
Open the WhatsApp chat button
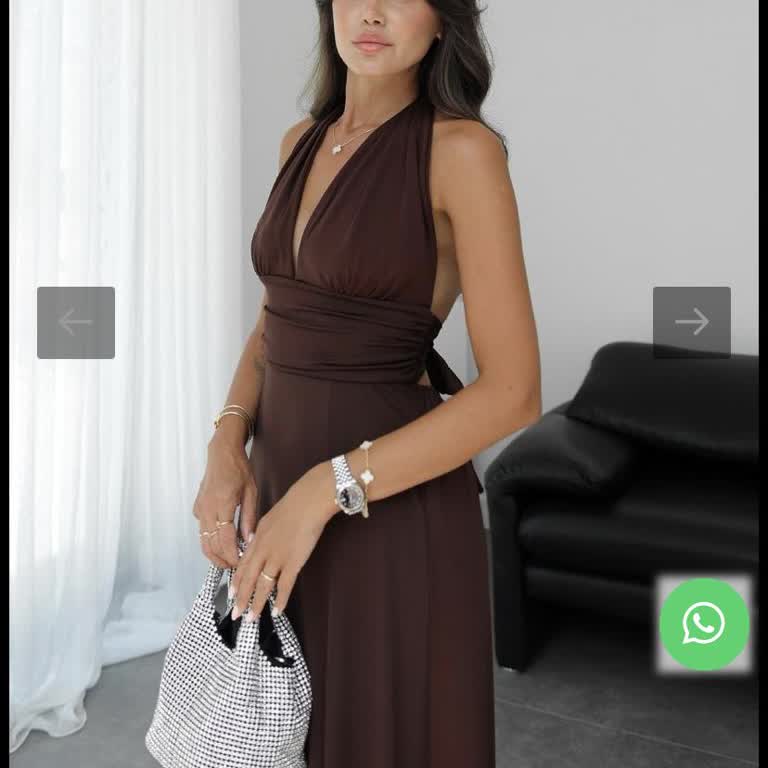pos(704,624)
